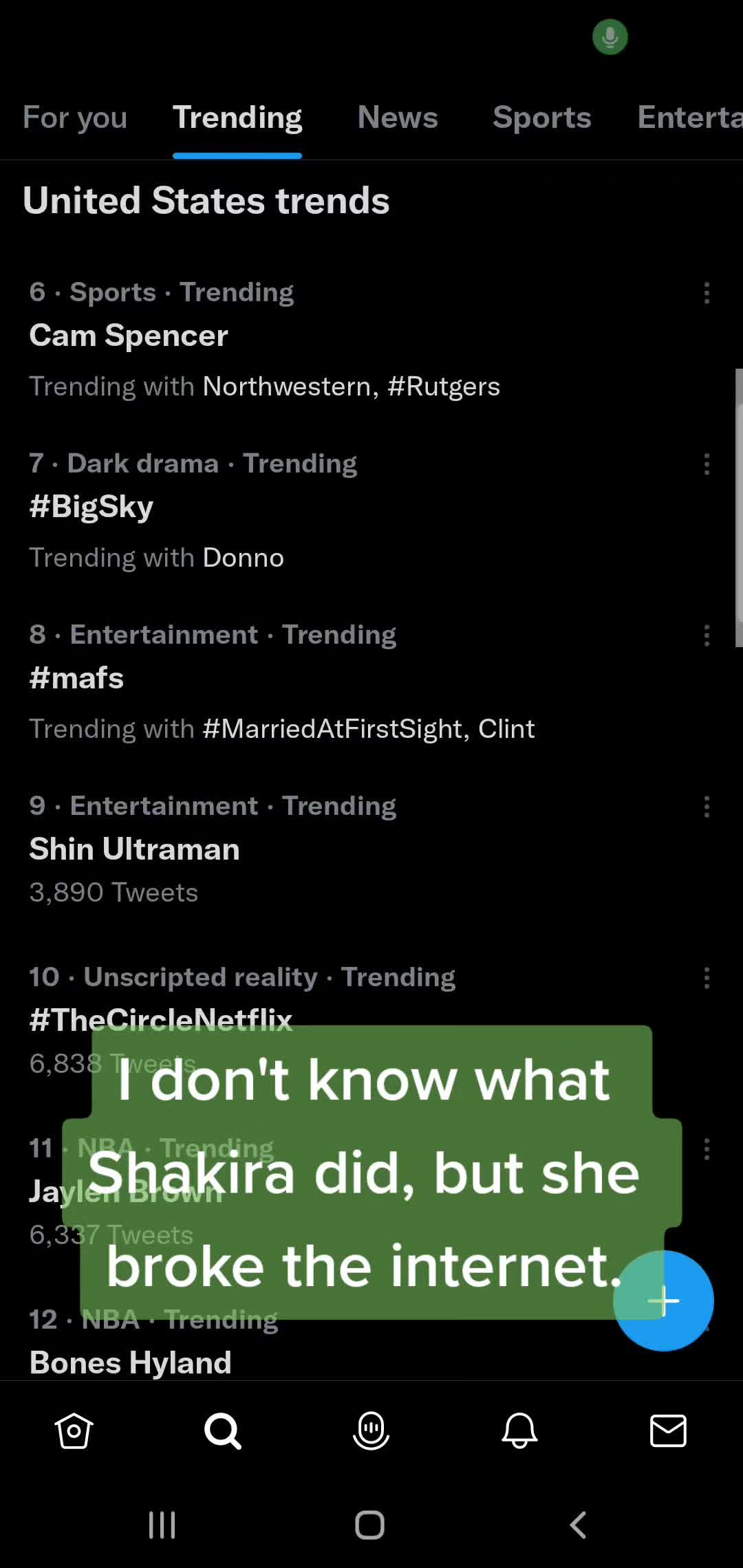The width and height of the screenshot is (743, 1568).
Task: Check the notifications bell
Action: point(519,1432)
